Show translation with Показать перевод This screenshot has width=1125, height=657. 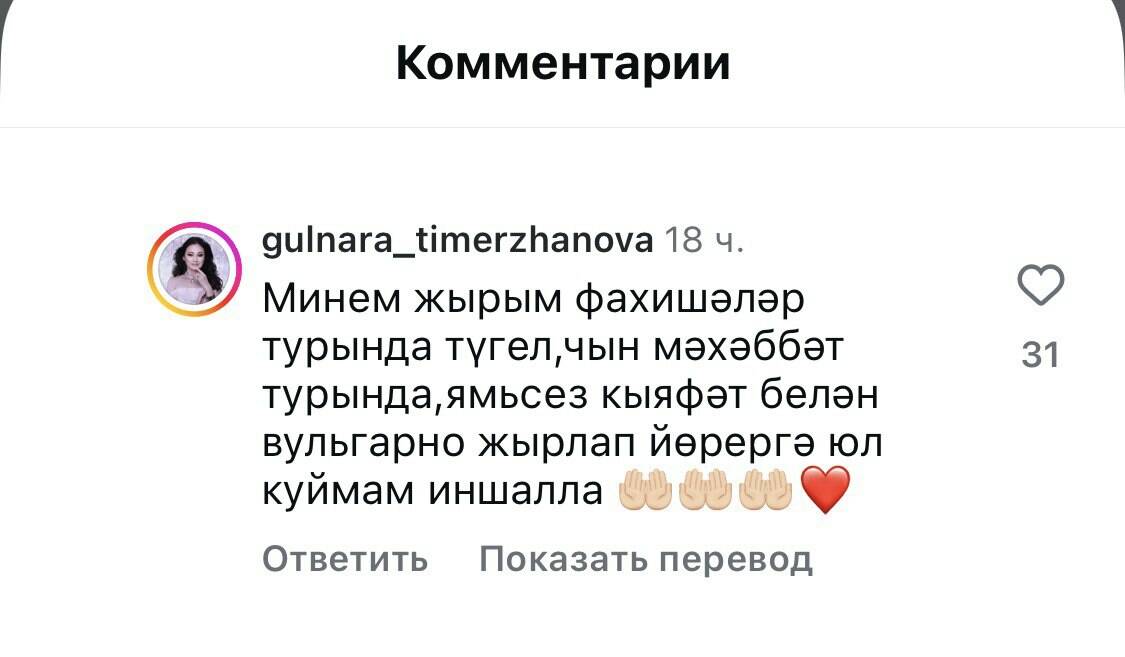click(x=646, y=558)
